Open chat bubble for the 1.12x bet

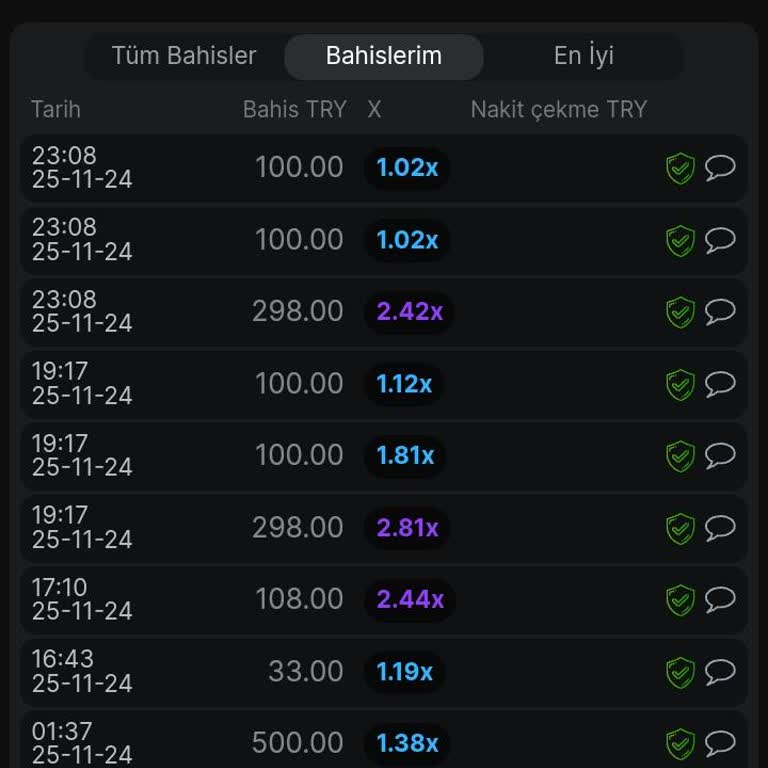click(720, 384)
